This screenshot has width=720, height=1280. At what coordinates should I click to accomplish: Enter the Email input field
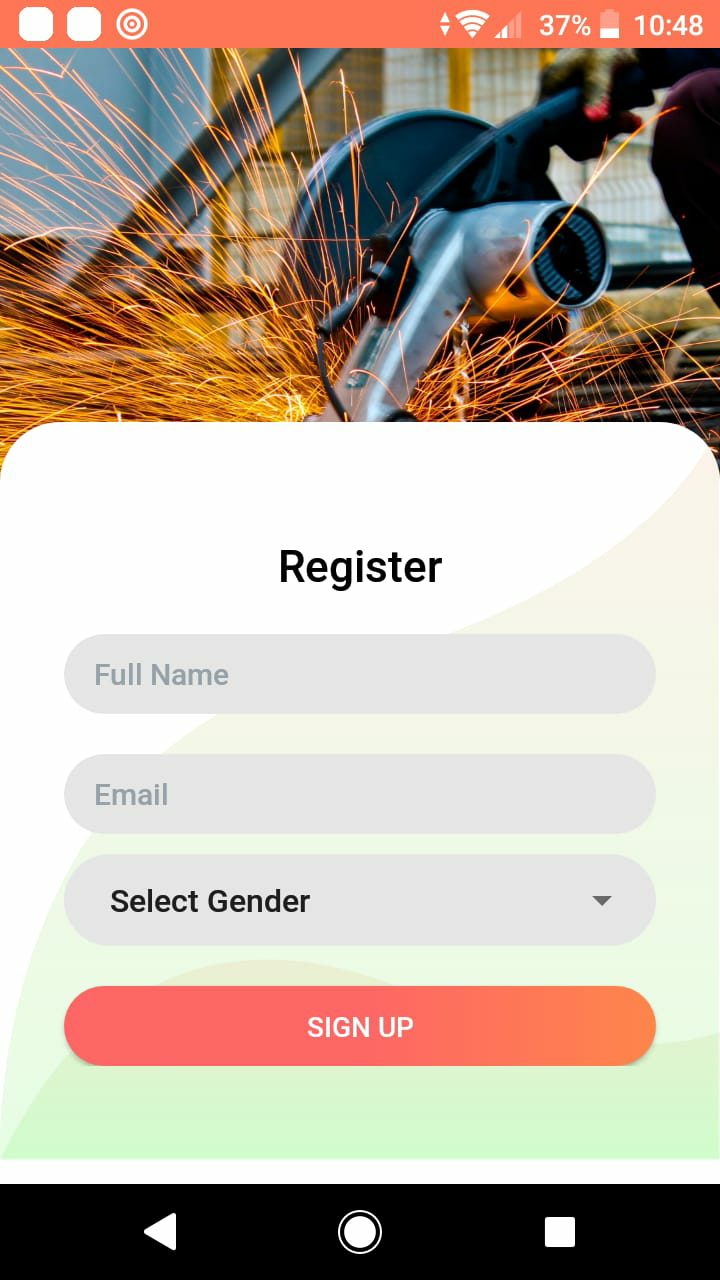[x=360, y=794]
